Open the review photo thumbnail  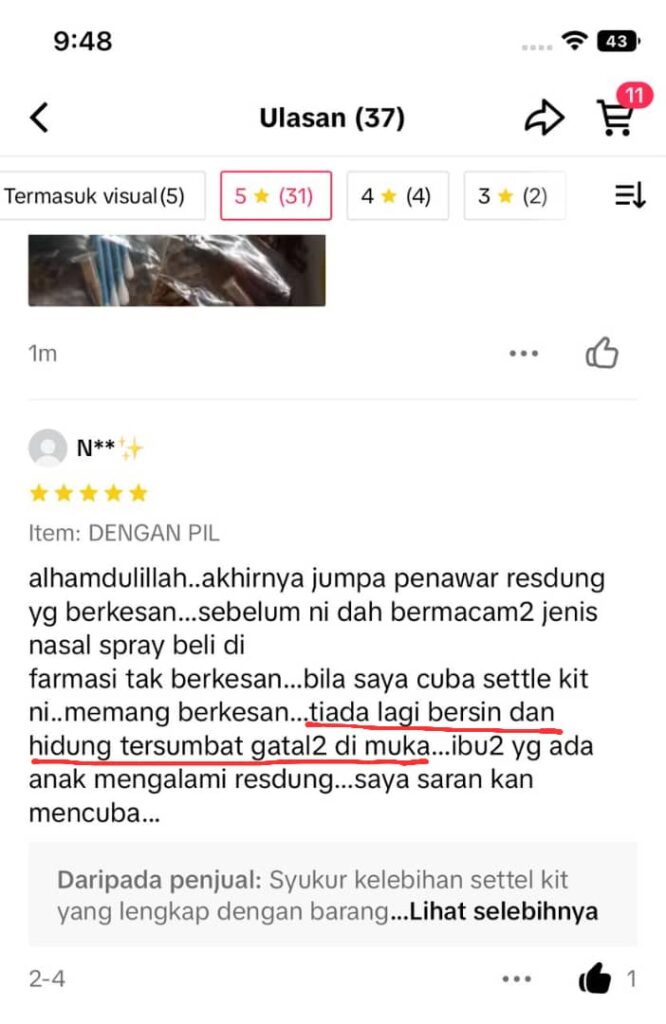(176, 270)
